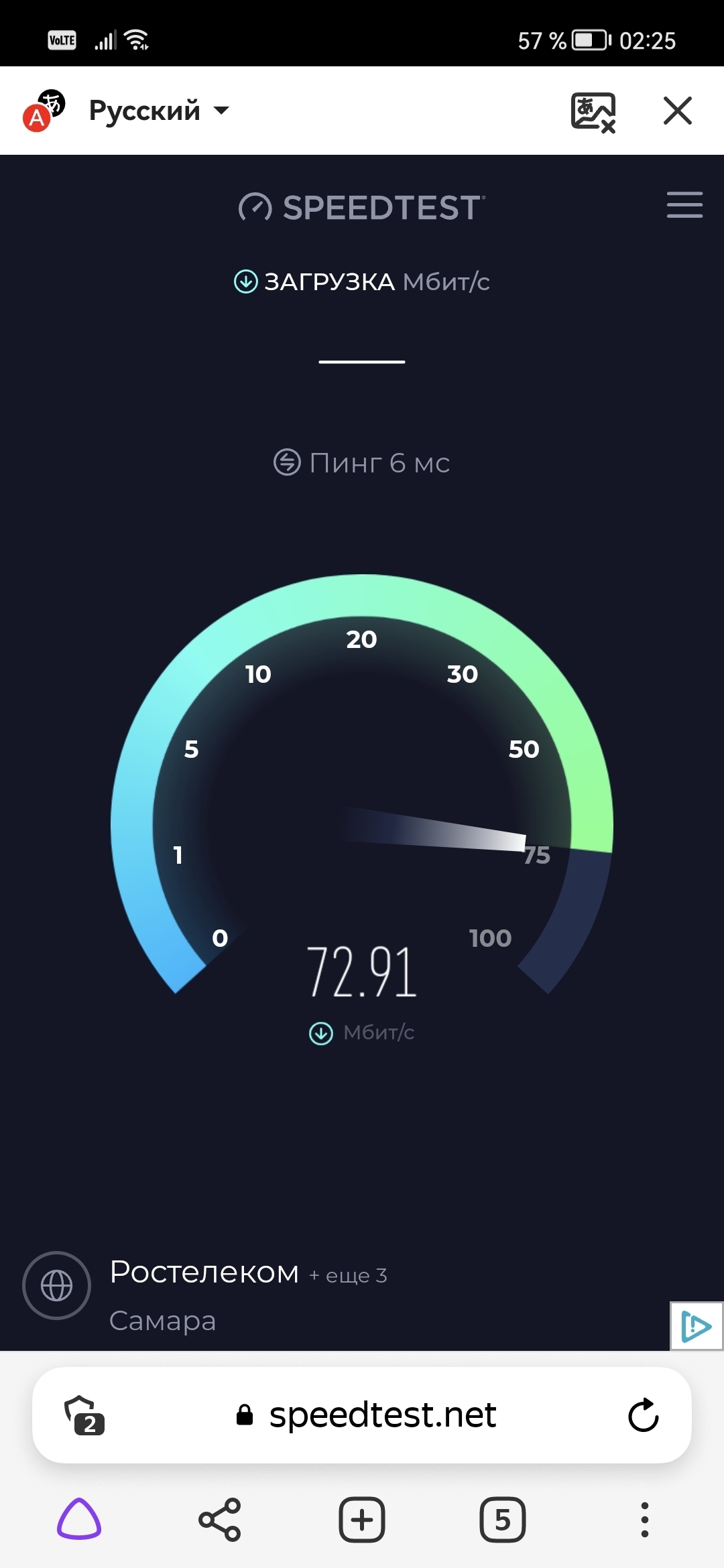Screen dimensions: 724x1568
Task: Show the five open tabs
Action: point(502,1520)
